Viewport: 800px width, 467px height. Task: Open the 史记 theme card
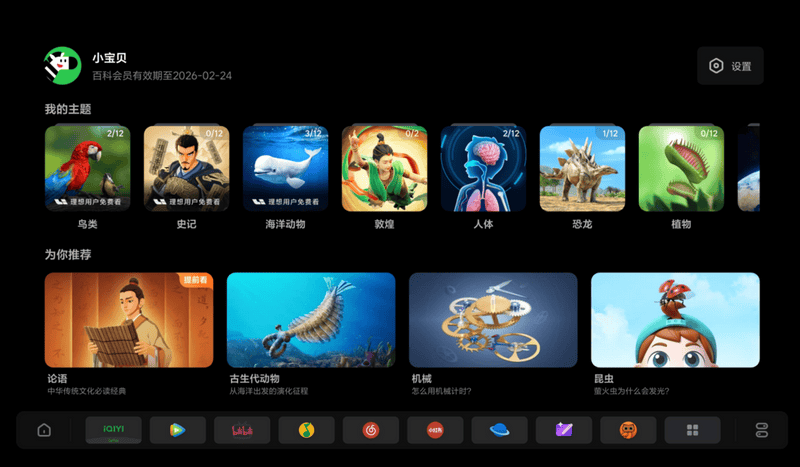coord(186,168)
